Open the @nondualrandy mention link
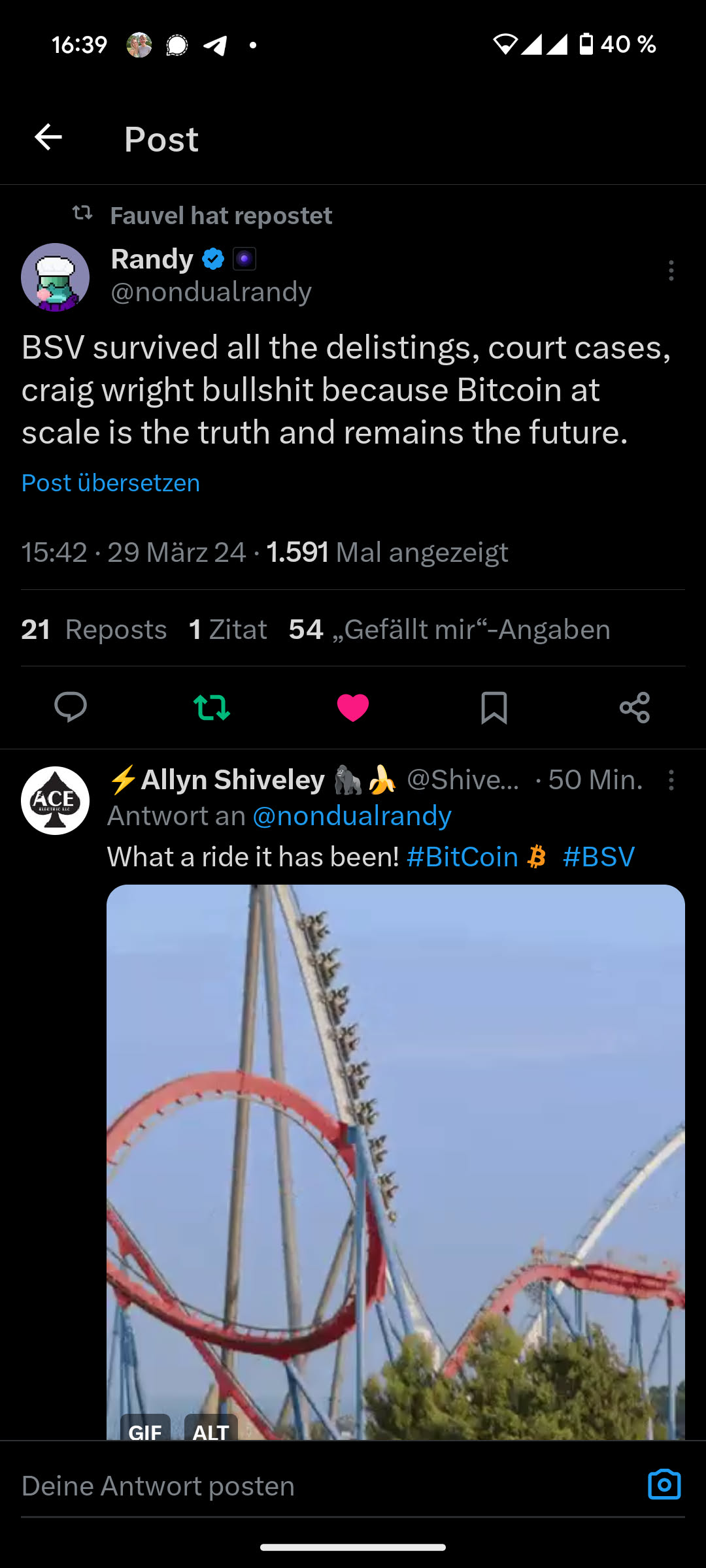706x1568 pixels. click(x=352, y=816)
